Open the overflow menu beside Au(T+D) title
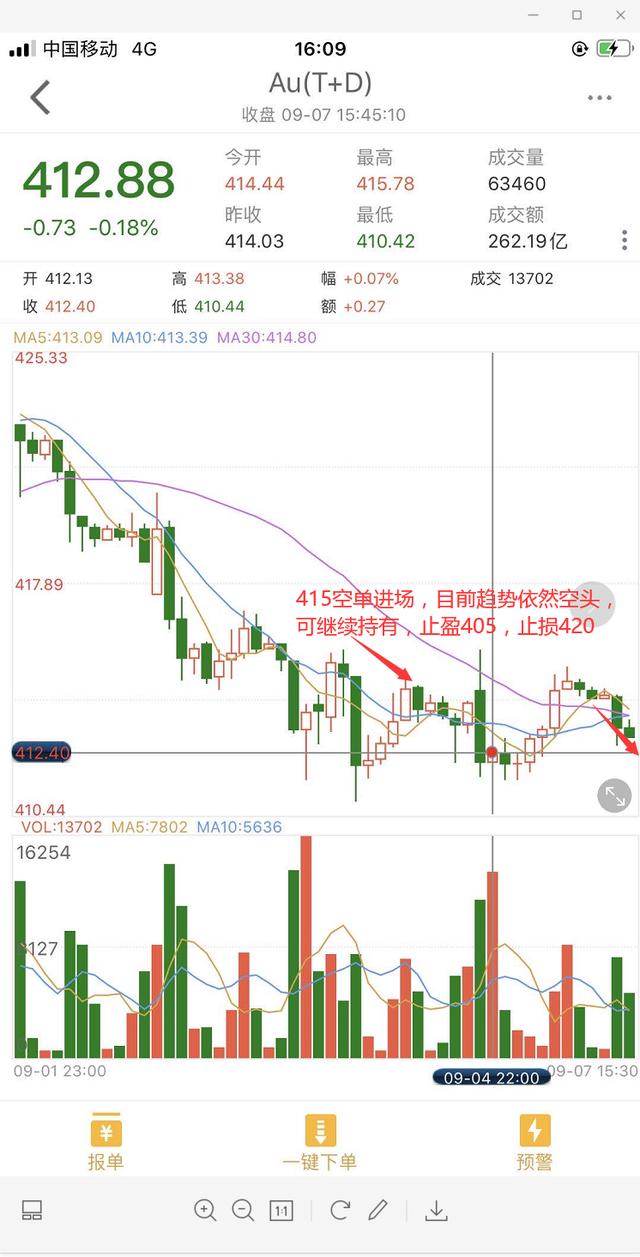The height and width of the screenshot is (1257, 640). (599, 98)
